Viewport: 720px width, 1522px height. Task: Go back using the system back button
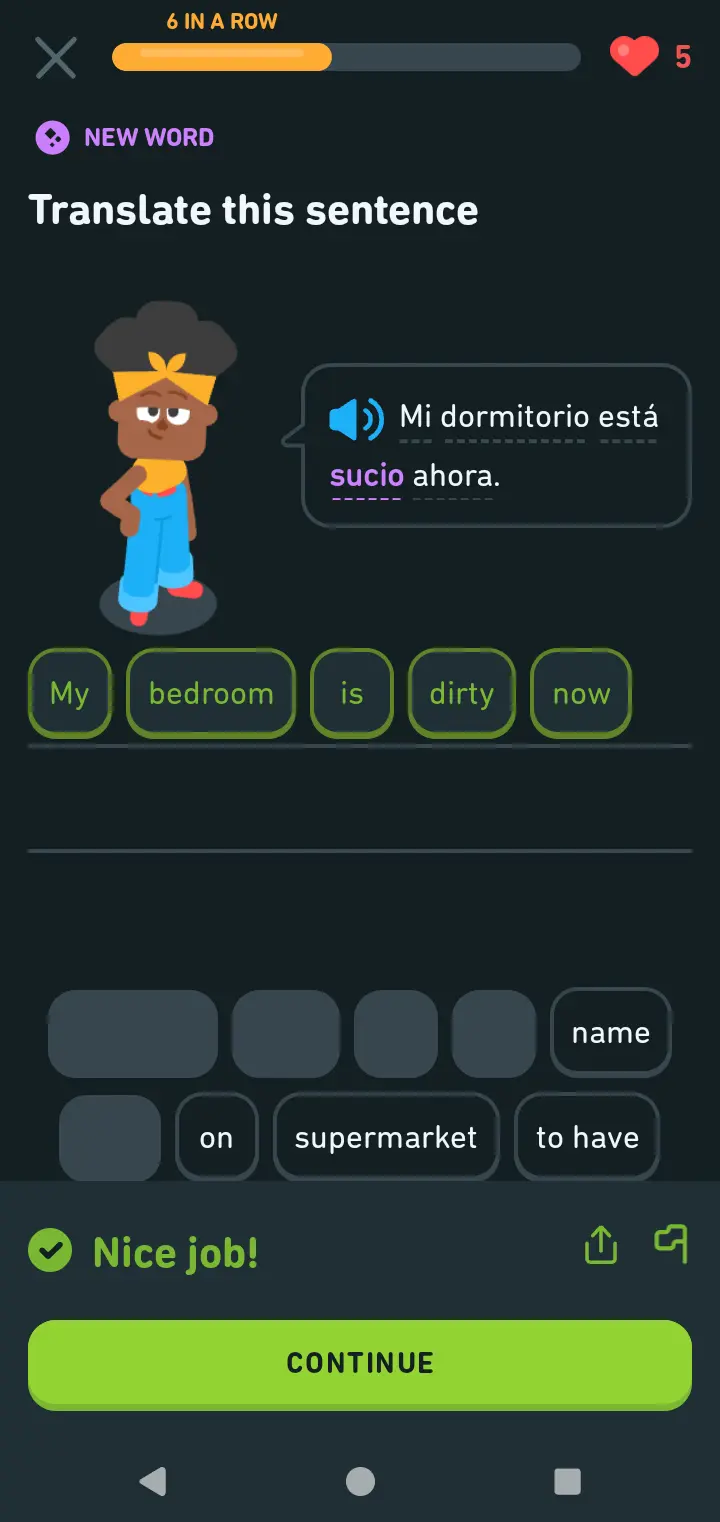tap(153, 1481)
